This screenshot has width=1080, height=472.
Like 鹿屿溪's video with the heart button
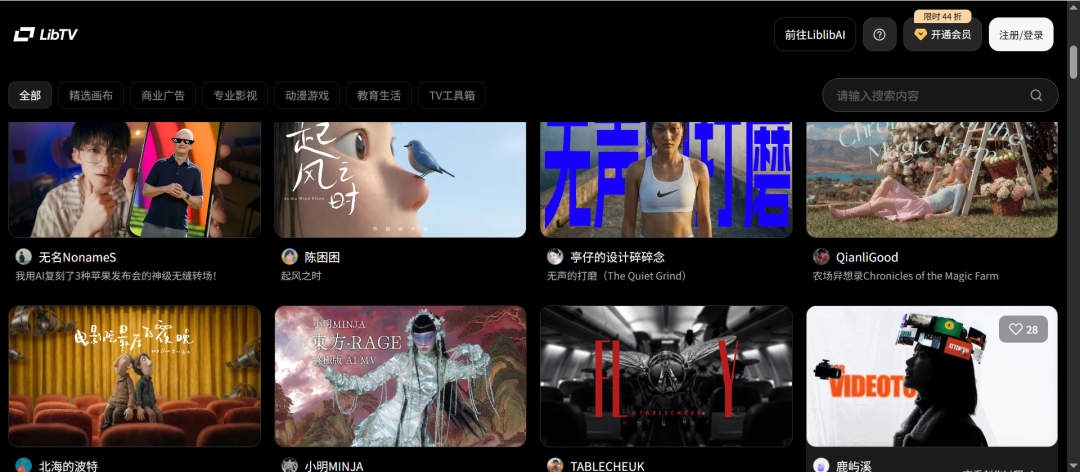point(1023,329)
